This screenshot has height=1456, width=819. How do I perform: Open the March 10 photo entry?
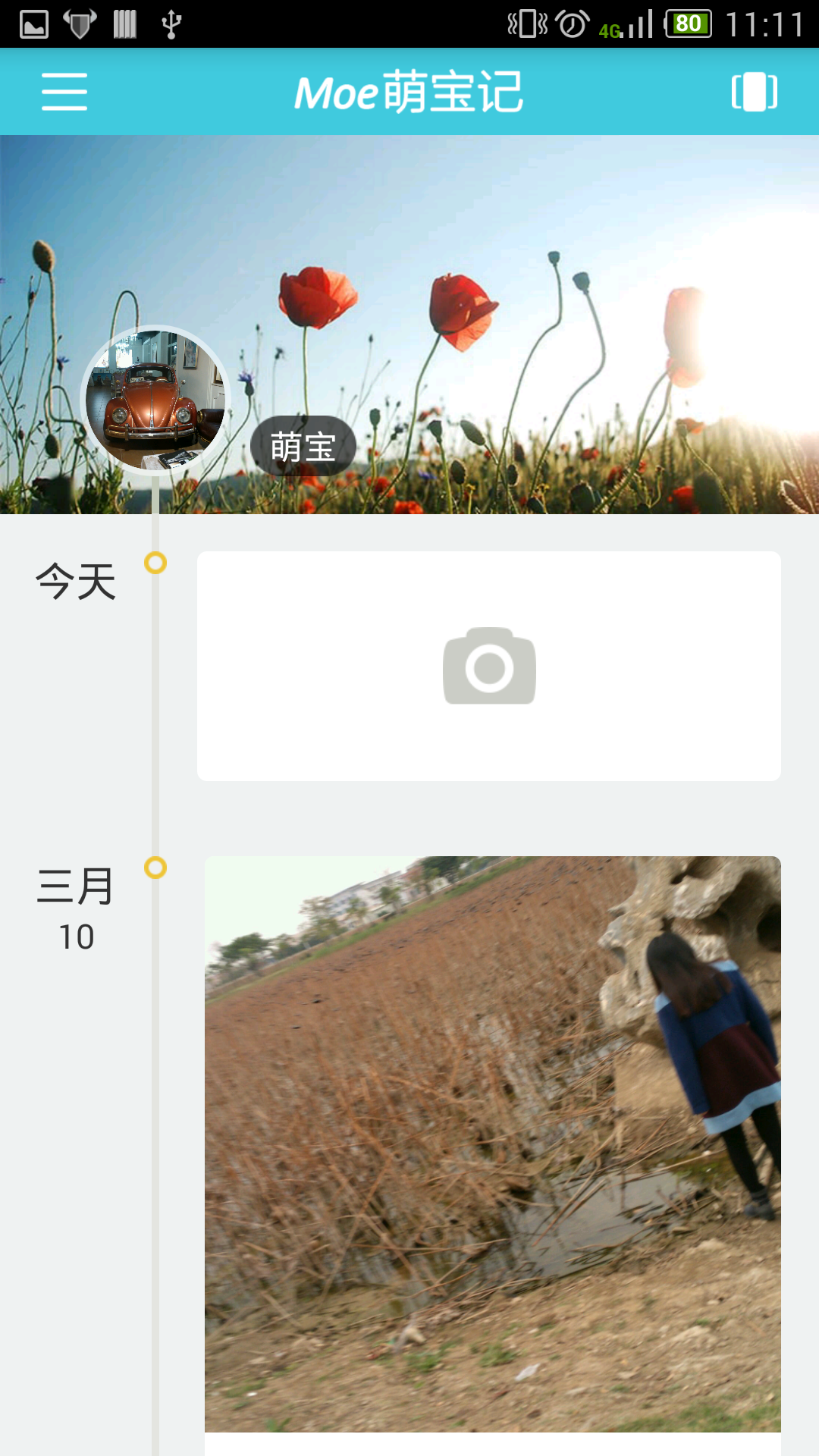(492, 1144)
